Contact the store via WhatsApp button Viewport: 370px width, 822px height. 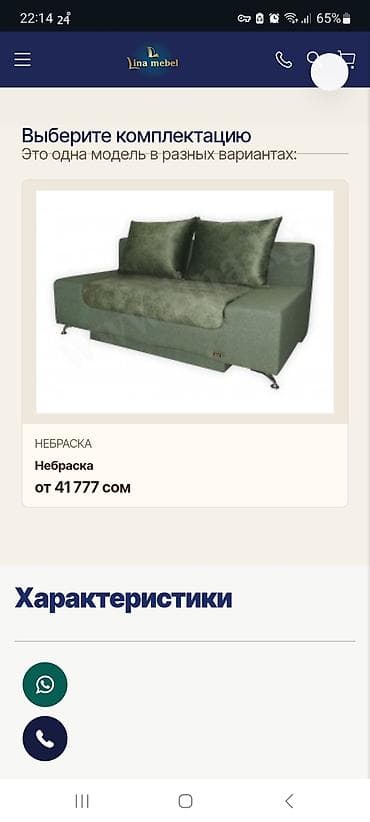click(x=45, y=684)
